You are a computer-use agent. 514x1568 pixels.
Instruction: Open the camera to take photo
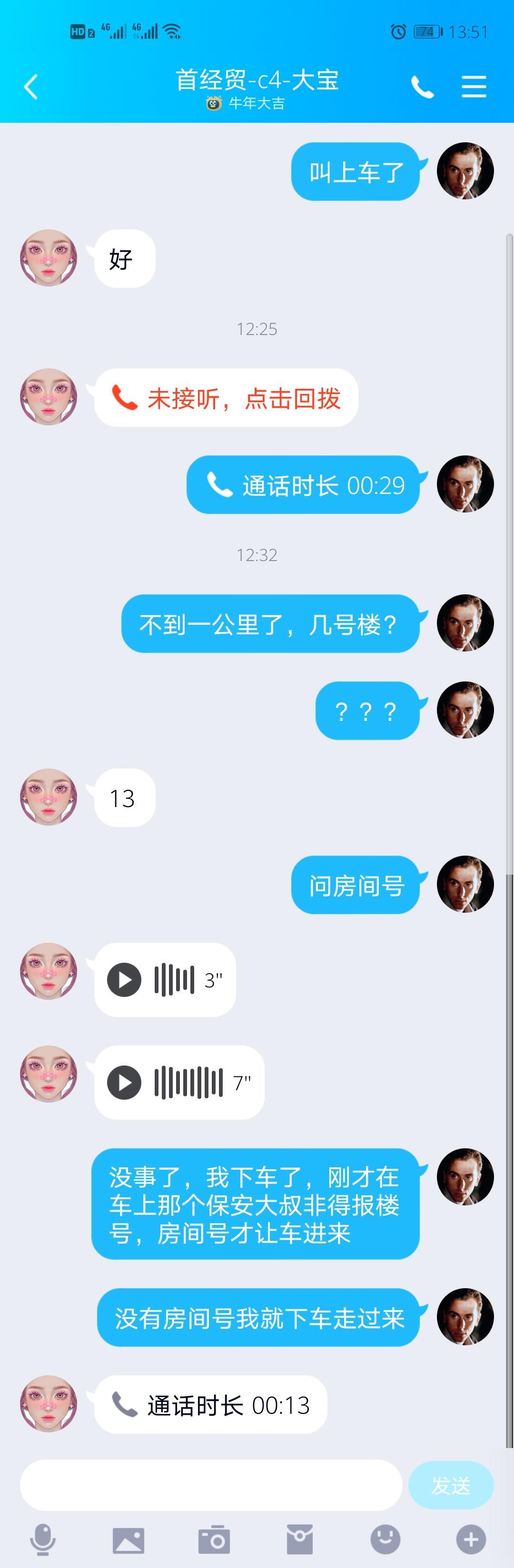pos(214,1540)
